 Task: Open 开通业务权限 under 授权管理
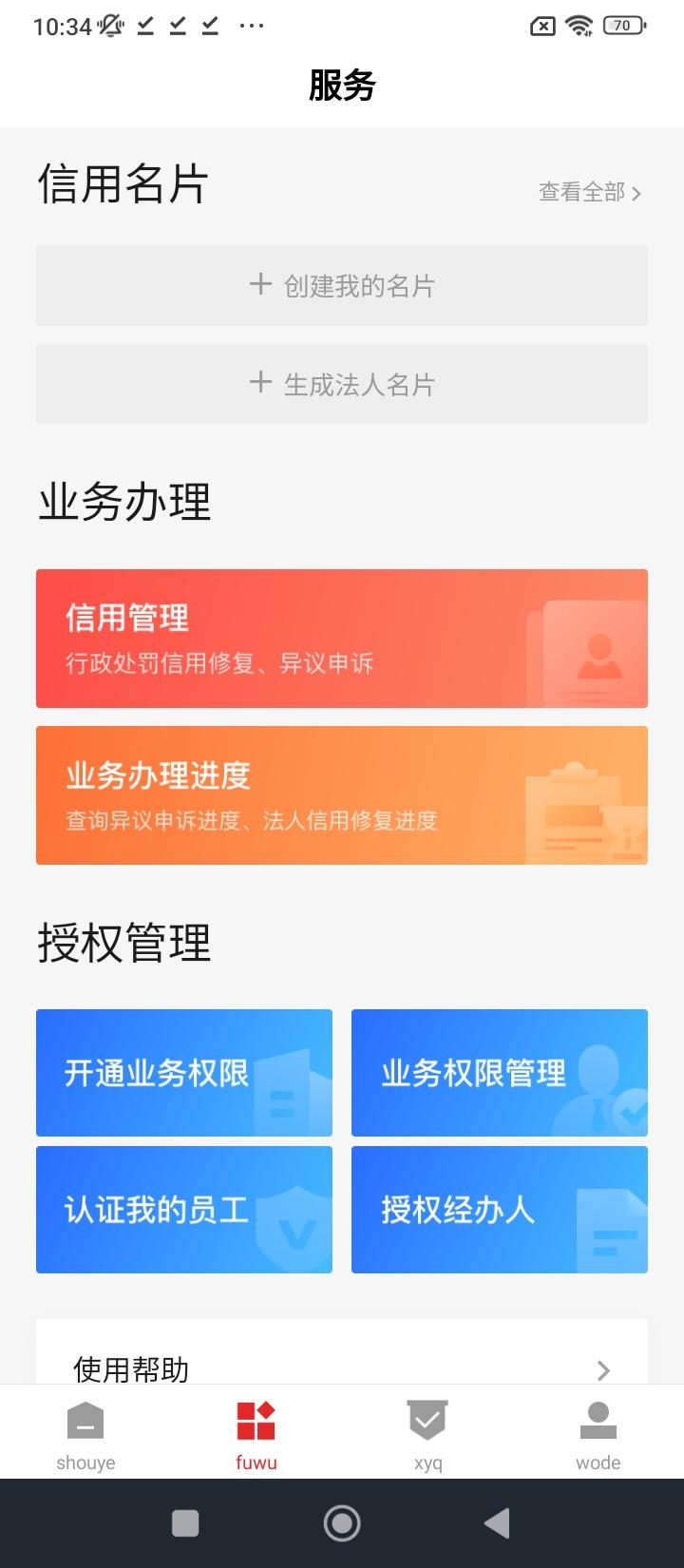point(183,1072)
